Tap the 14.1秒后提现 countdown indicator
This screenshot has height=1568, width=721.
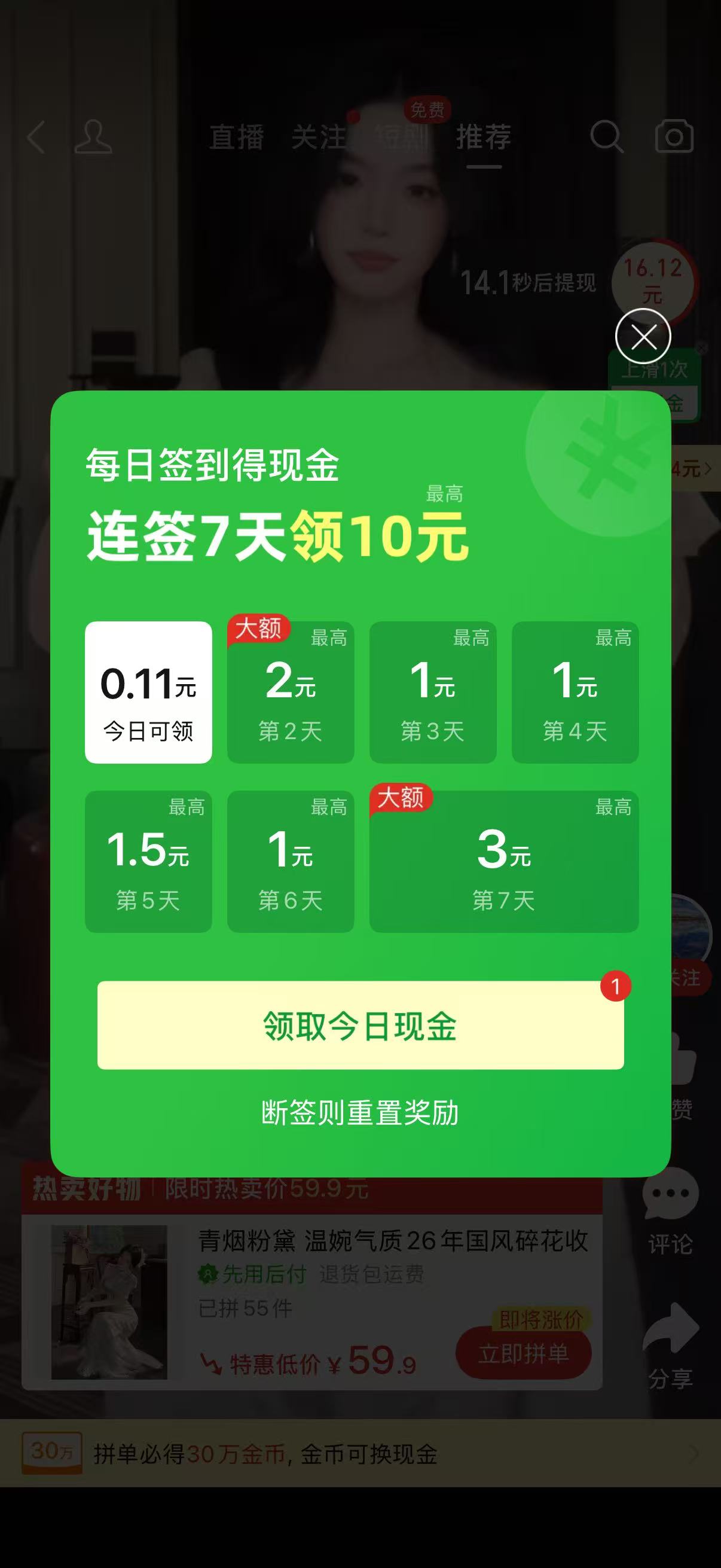click(528, 281)
